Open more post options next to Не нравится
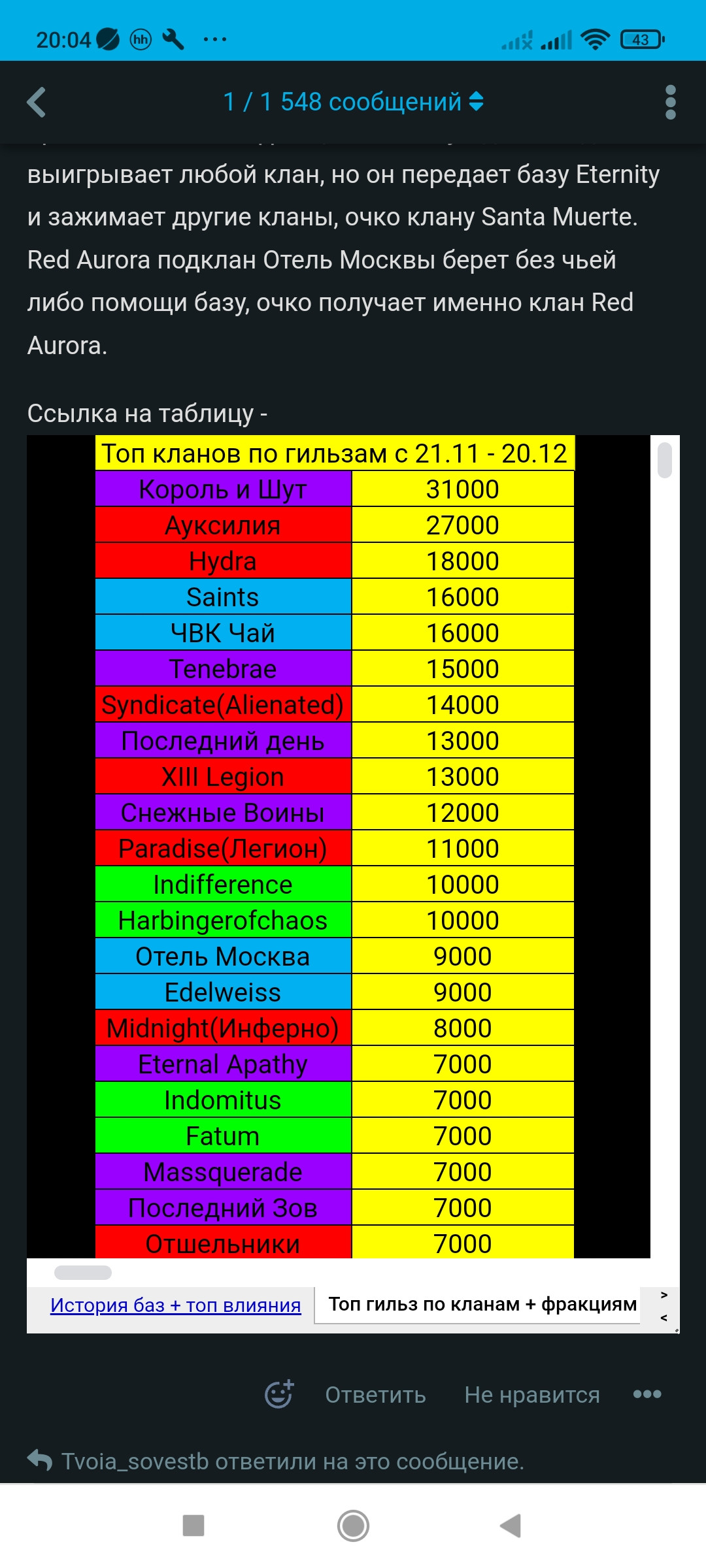Image resolution: width=706 pixels, height=1568 pixels. coord(647,1394)
